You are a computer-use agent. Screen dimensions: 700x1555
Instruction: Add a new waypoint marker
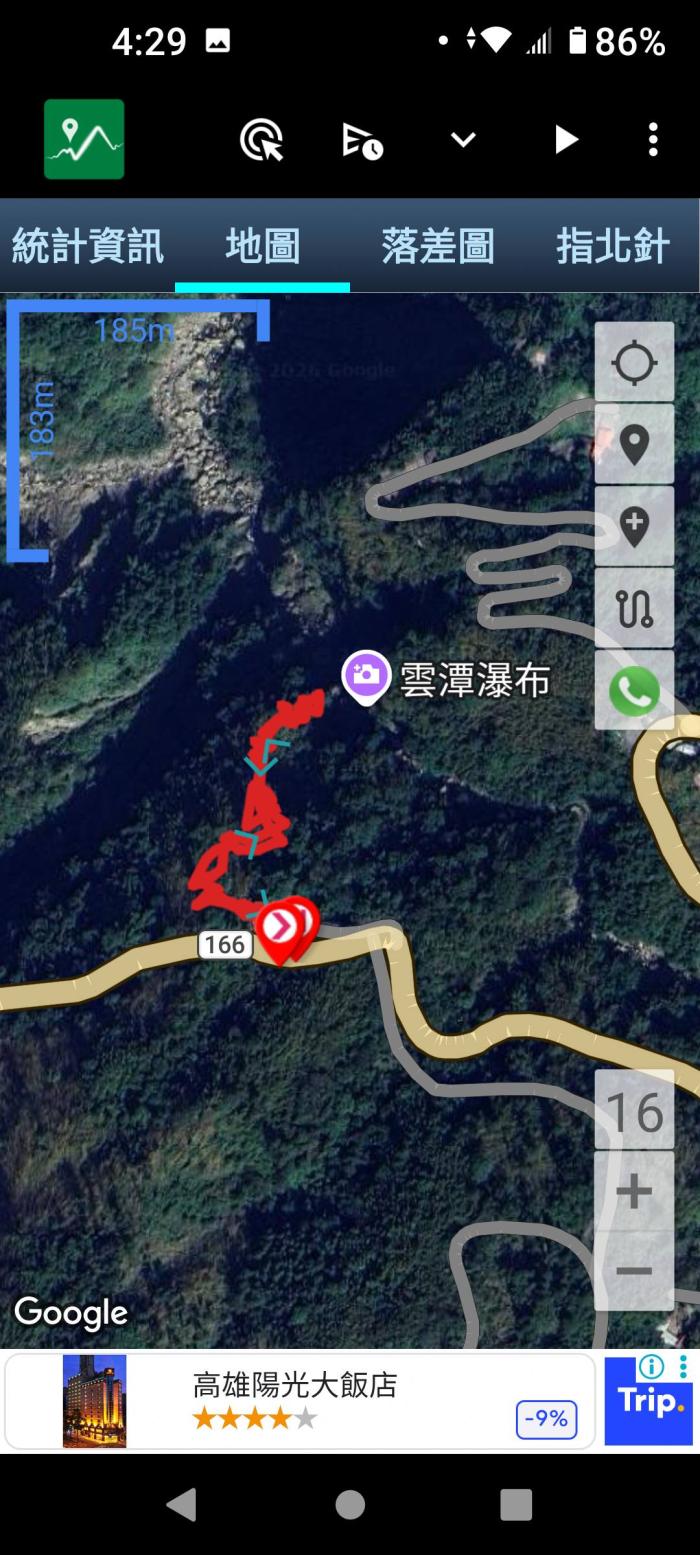click(634, 526)
